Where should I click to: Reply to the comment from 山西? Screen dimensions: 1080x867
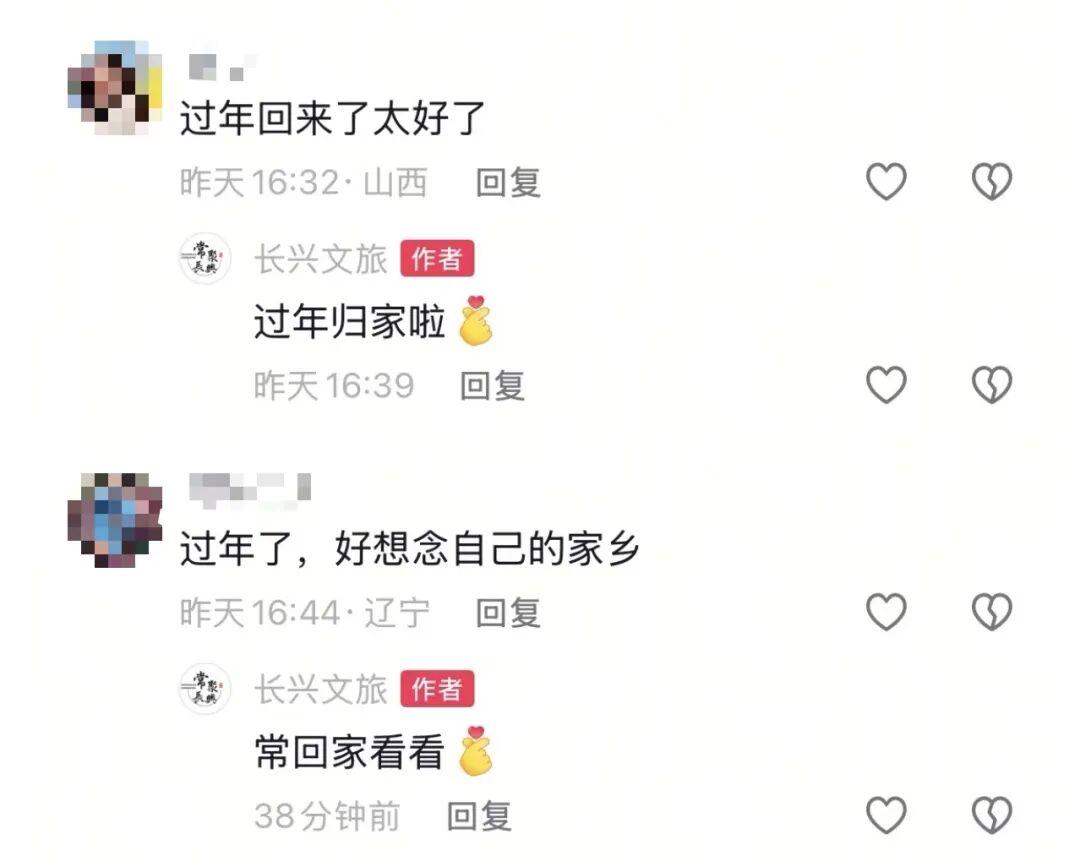(508, 182)
